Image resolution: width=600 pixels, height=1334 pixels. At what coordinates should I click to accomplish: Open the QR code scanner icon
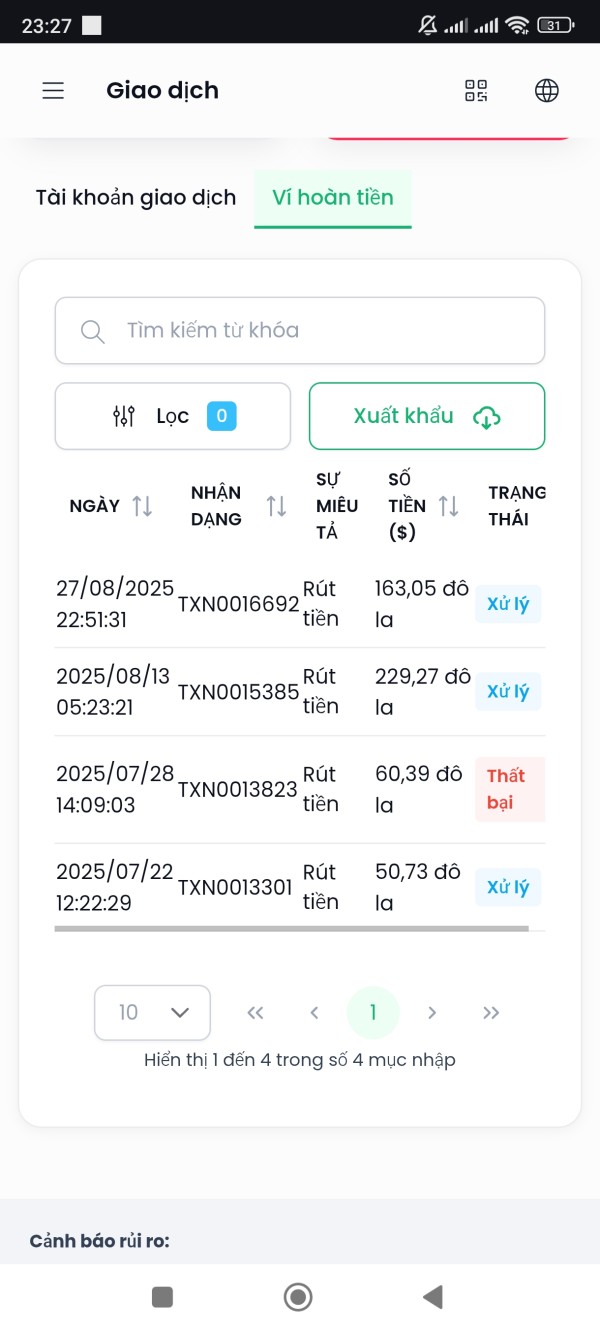pos(476,91)
